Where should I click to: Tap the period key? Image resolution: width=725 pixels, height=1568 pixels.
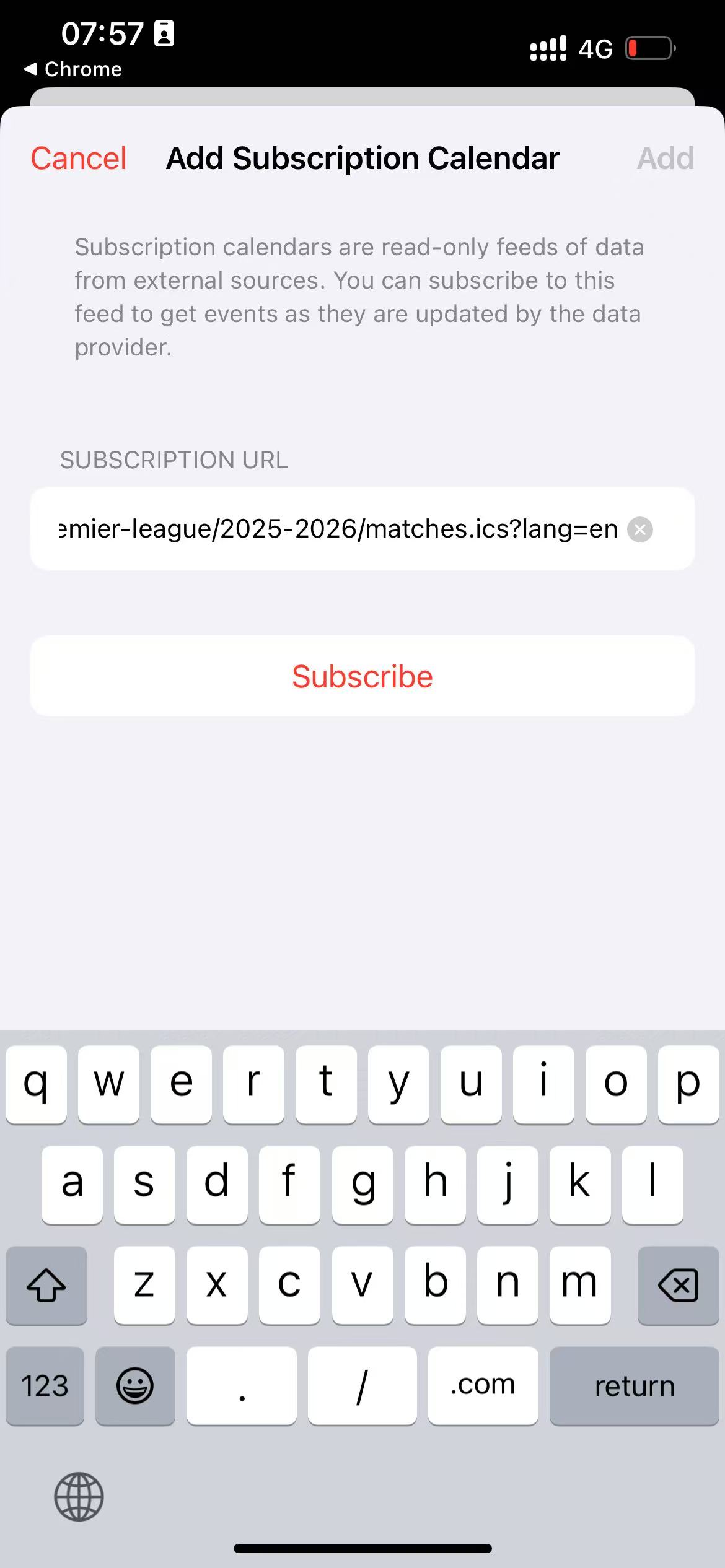[x=241, y=1386]
